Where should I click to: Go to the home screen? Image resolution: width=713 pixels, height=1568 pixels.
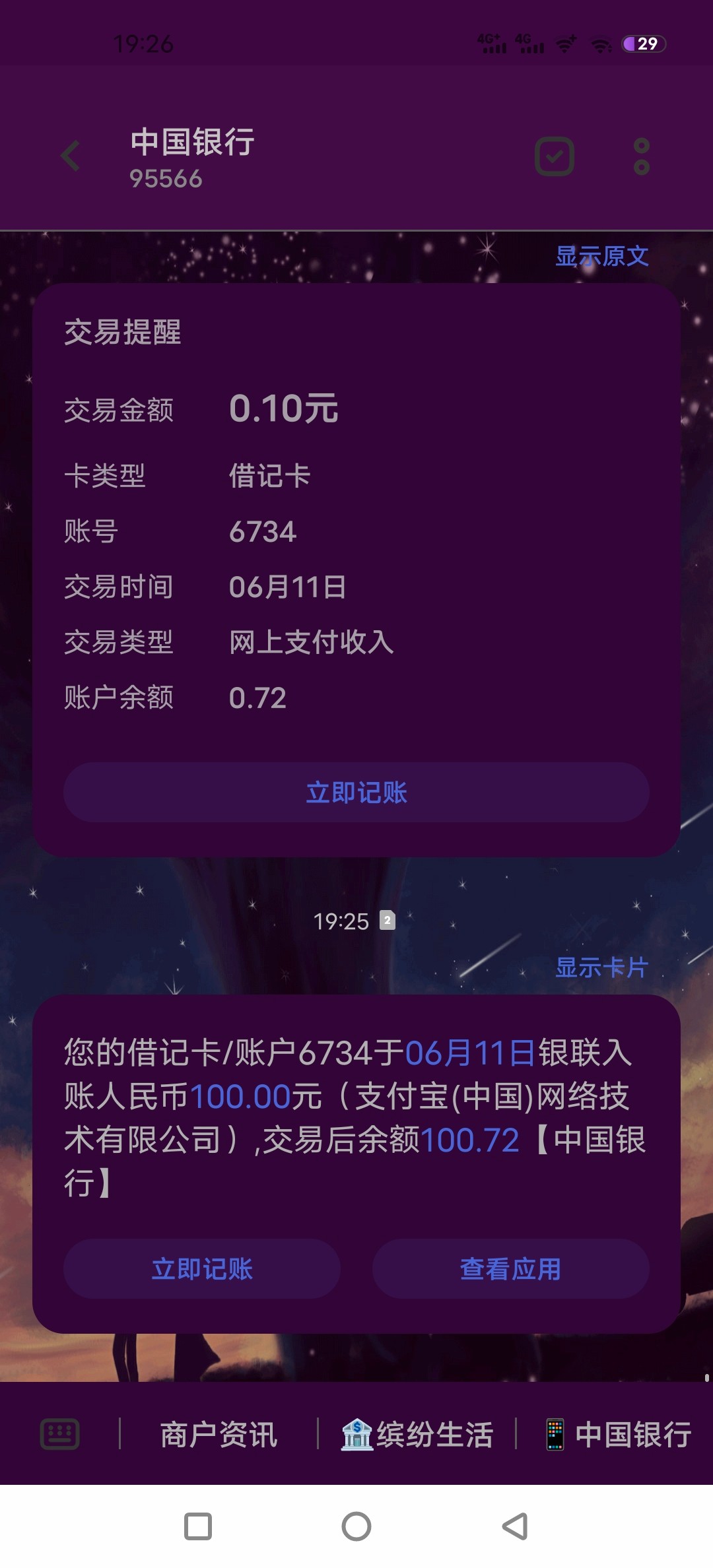[x=356, y=1526]
